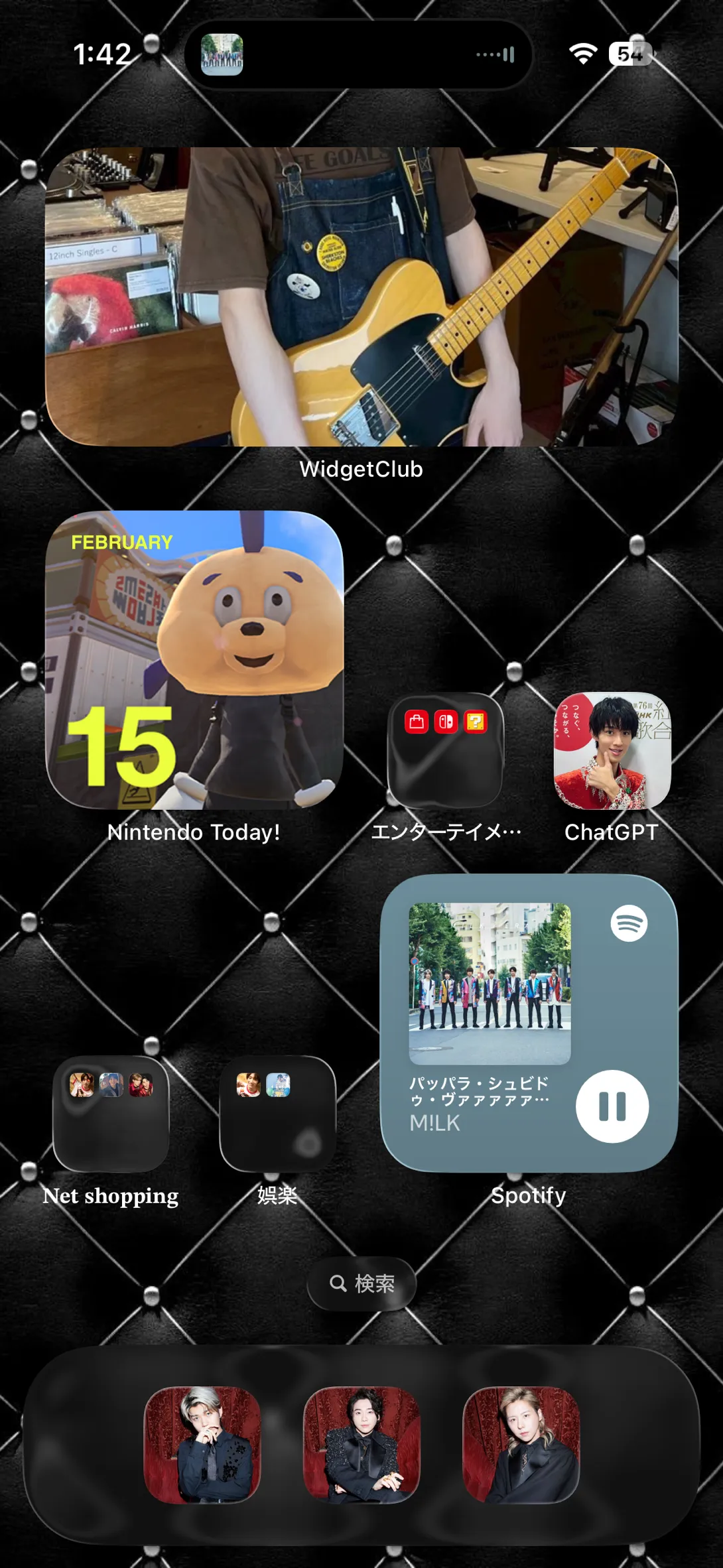Open the 娯楽 folder

[x=278, y=1114]
